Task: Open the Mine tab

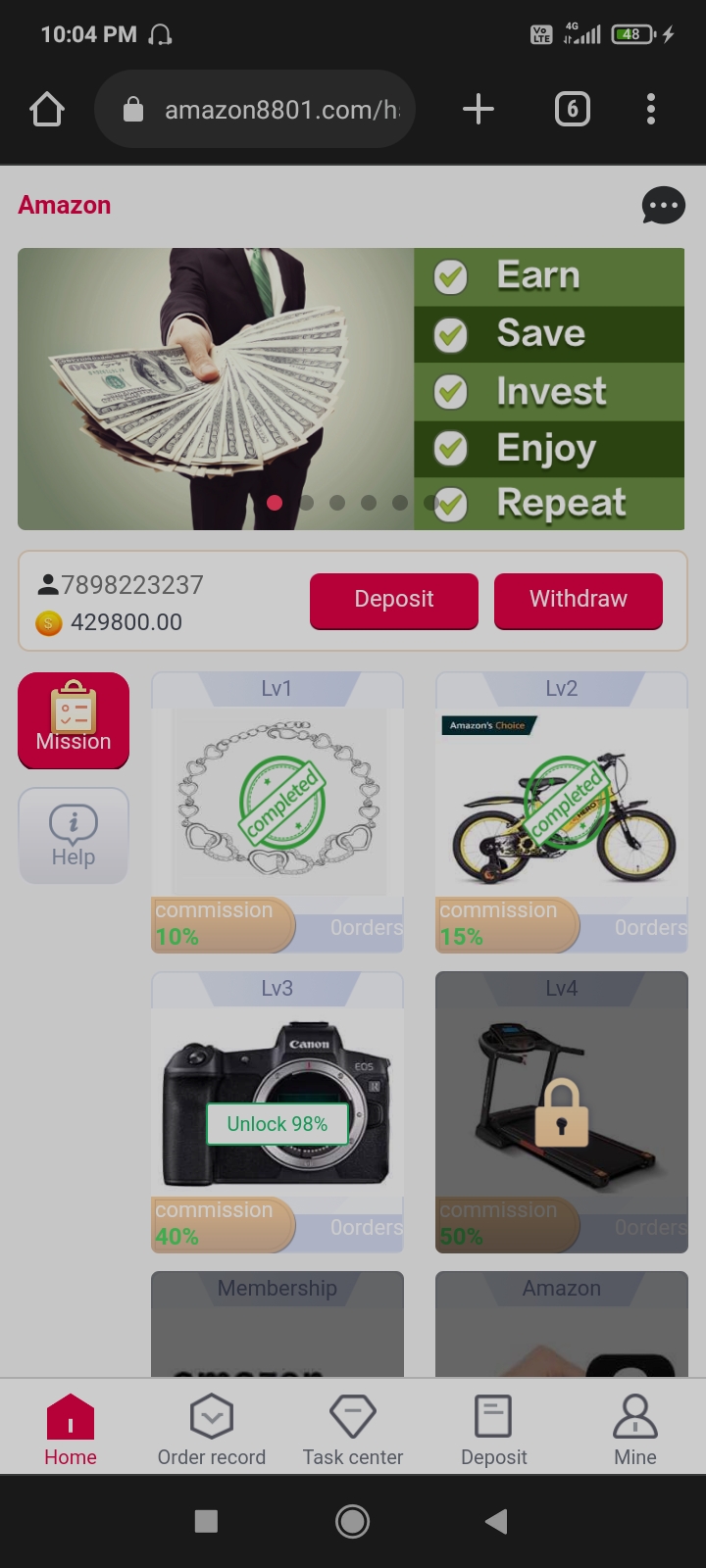Action: pyautogui.click(x=635, y=1430)
